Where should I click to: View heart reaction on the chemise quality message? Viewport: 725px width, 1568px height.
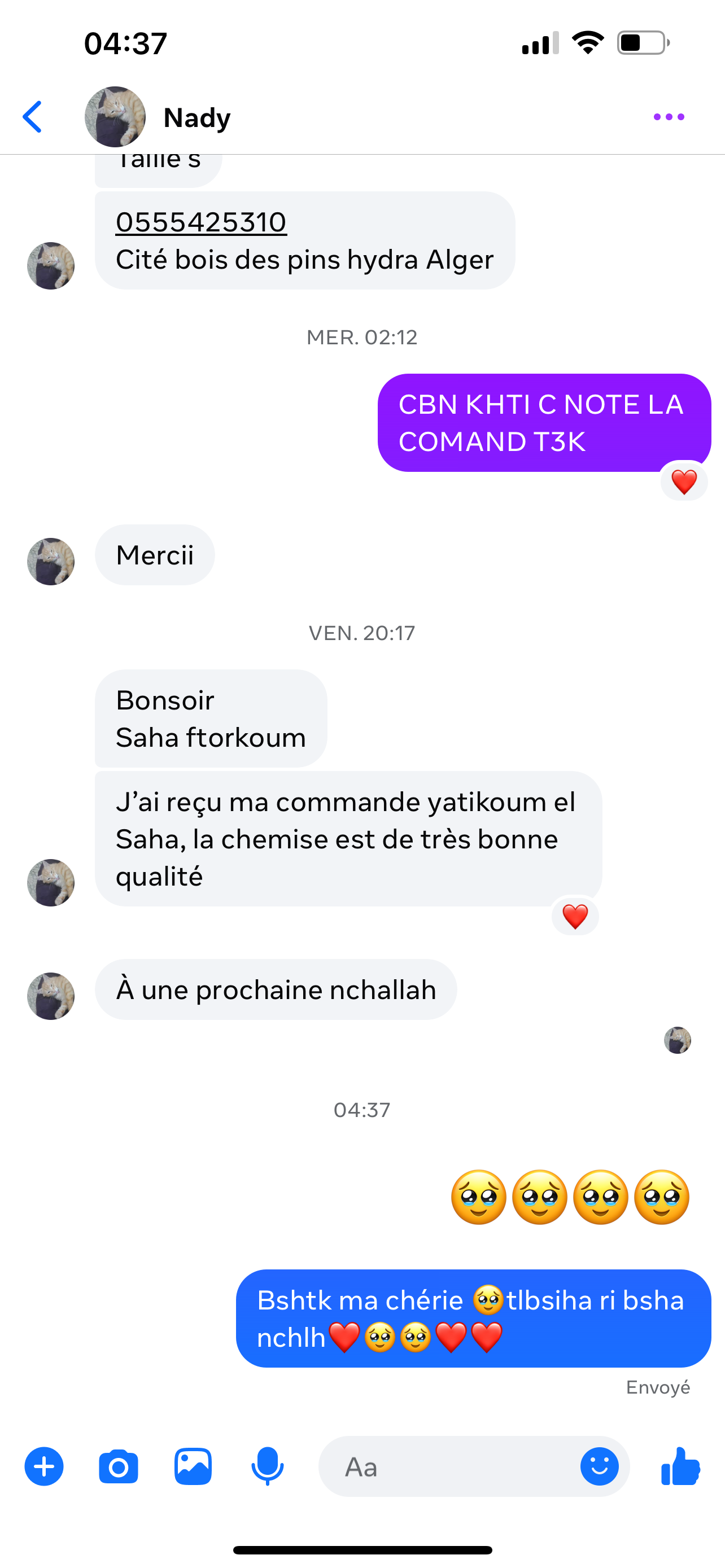(x=575, y=917)
